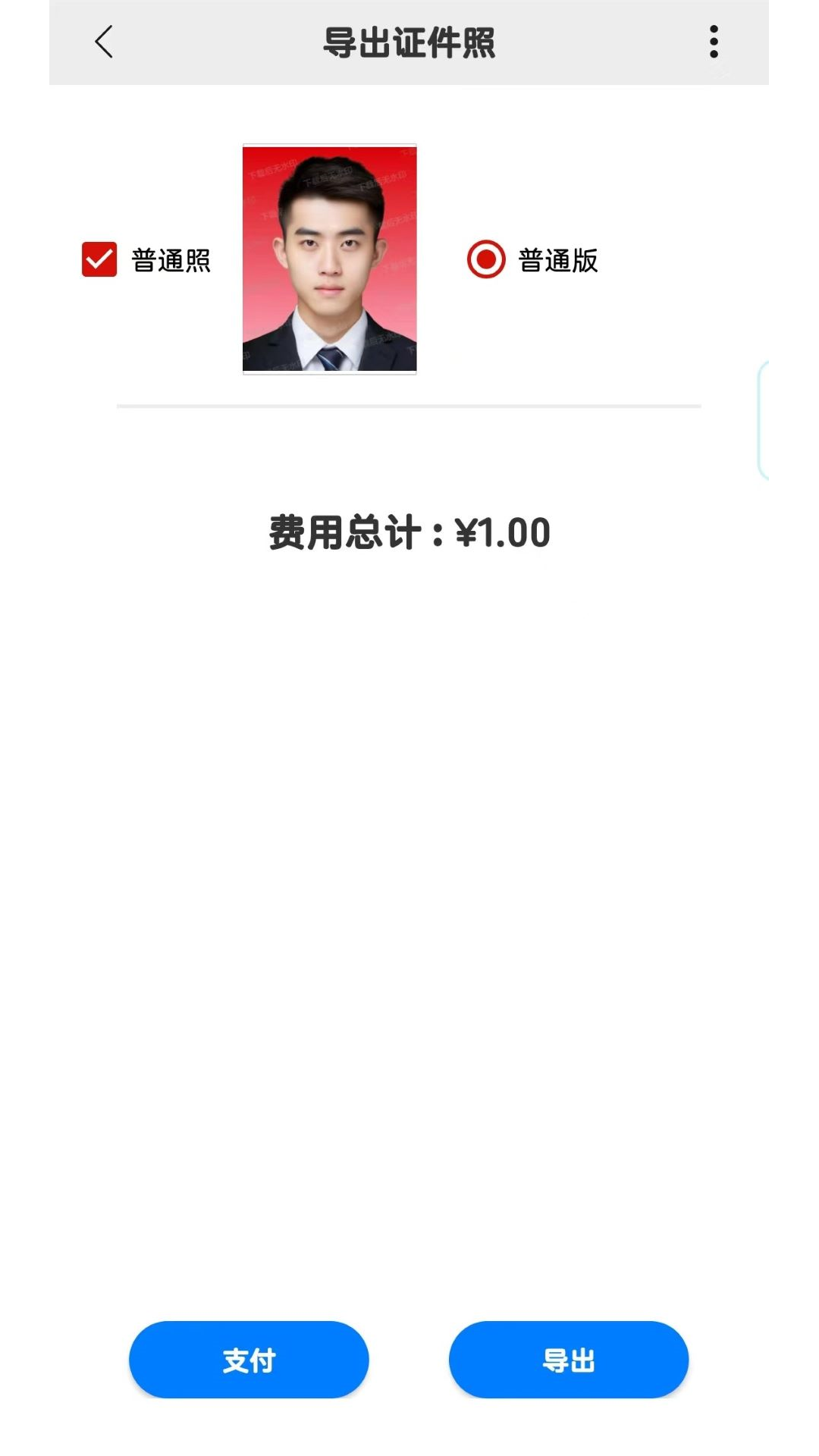Go back from 导出证件照 page
This screenshot has width=819, height=1456.
coord(105,42)
